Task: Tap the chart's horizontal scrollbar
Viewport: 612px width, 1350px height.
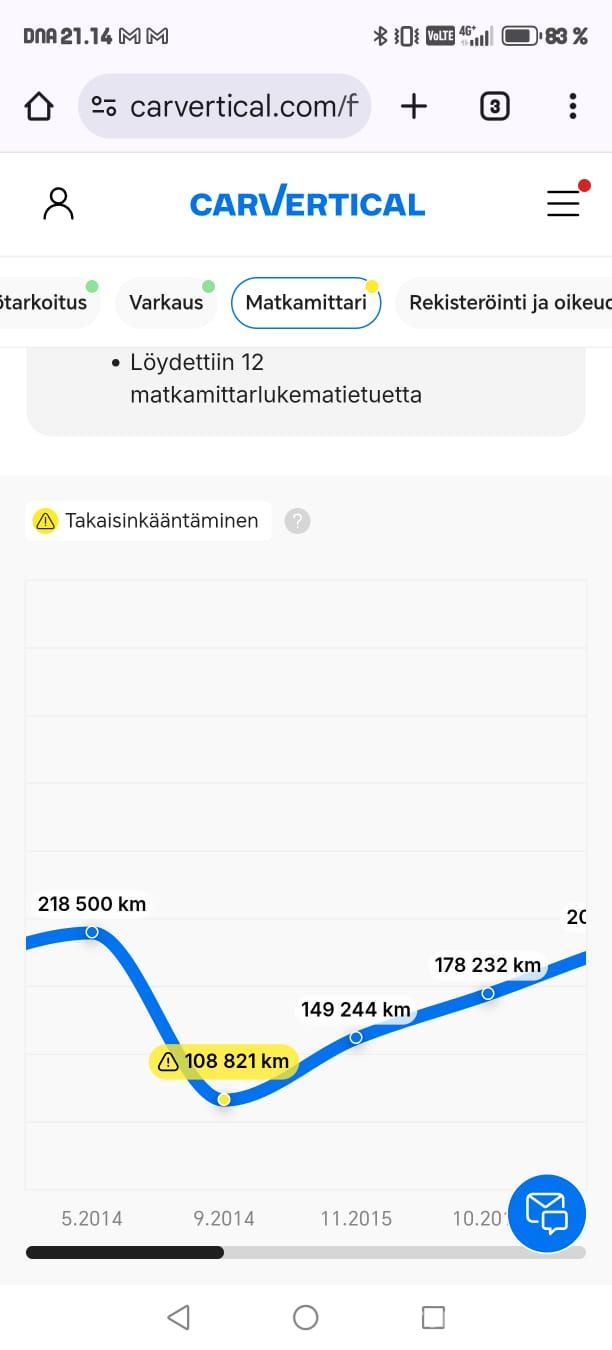Action: [306, 1252]
